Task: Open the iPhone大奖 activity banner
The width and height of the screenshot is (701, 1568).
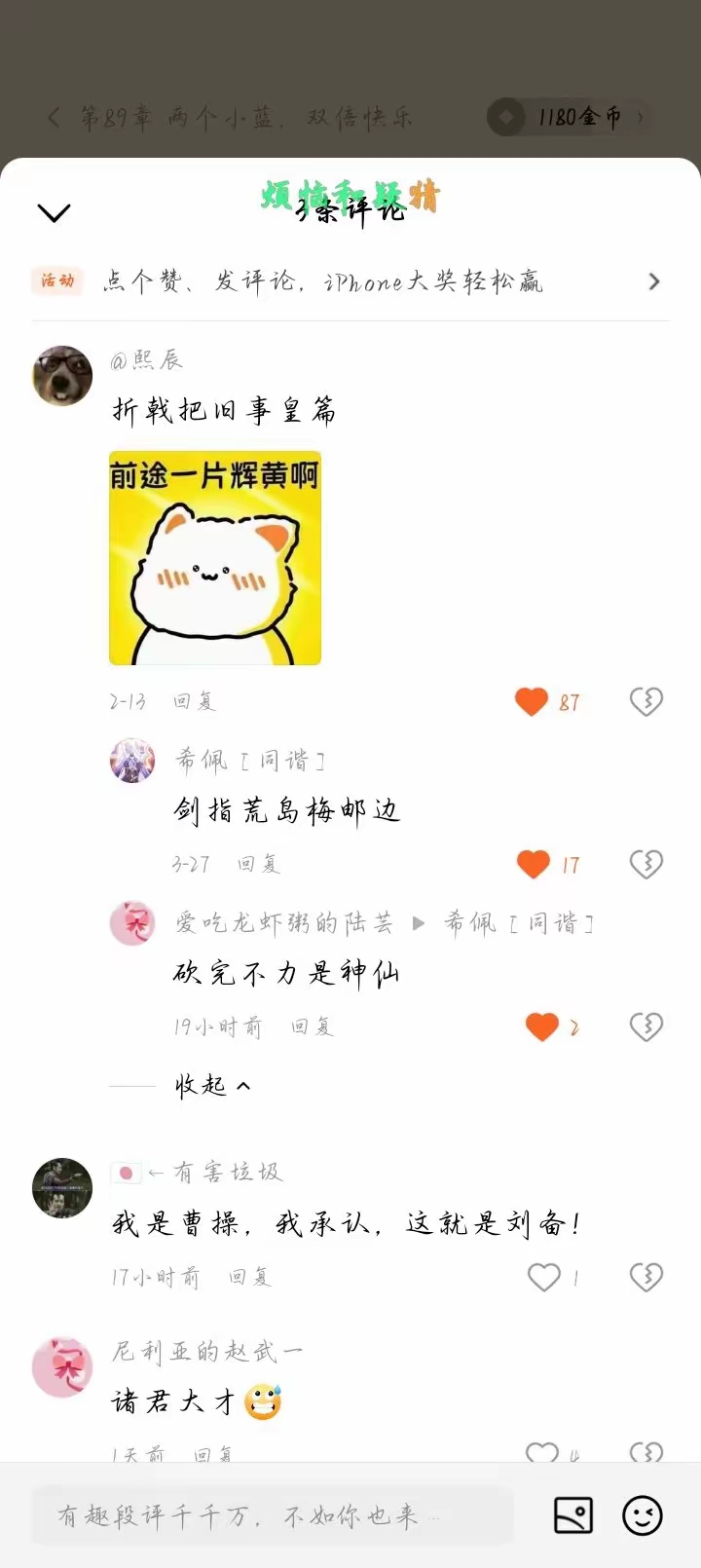Action: point(350,281)
